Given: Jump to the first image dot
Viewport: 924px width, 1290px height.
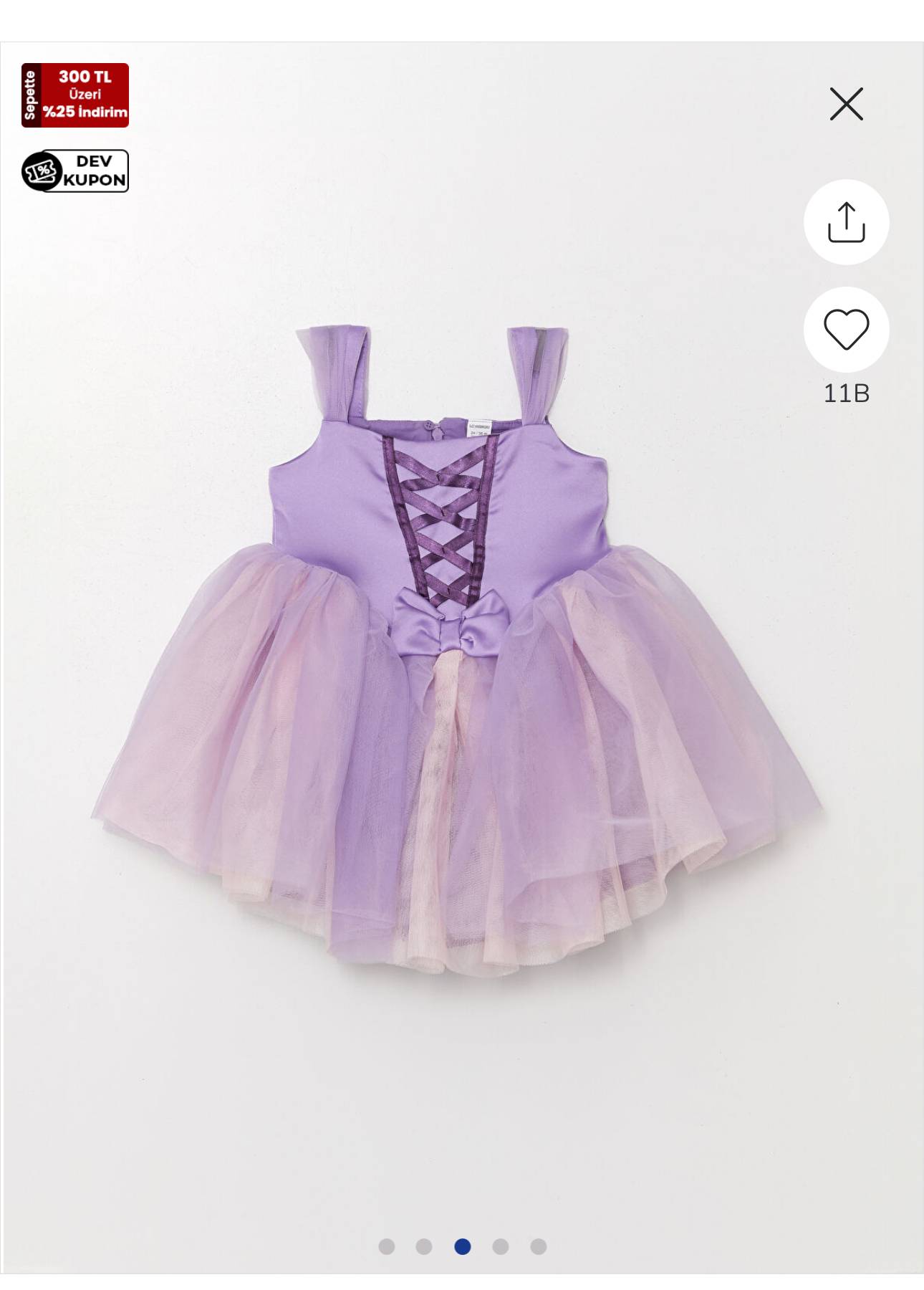Looking at the screenshot, I should tap(387, 1246).
